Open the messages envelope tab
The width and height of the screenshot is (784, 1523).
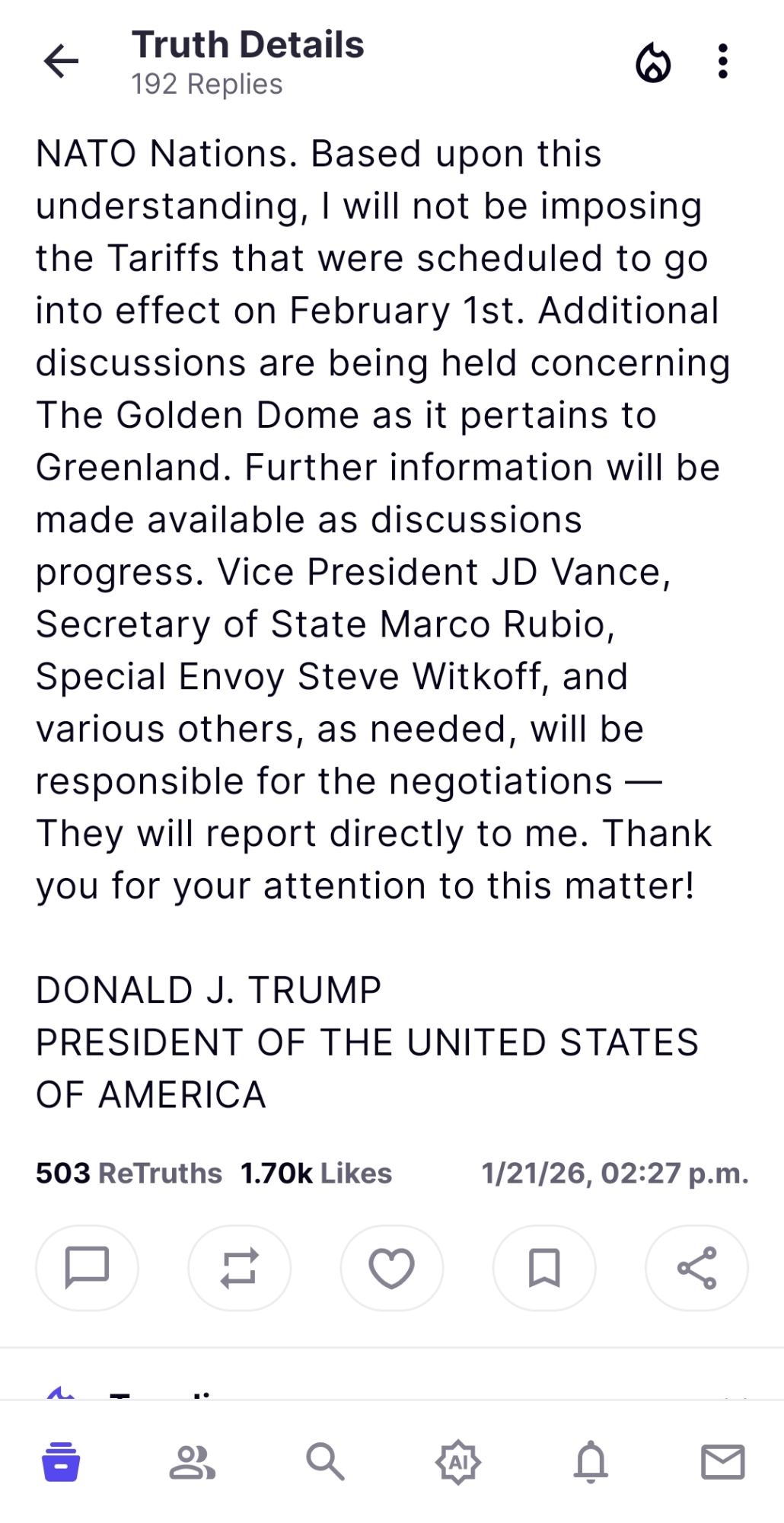tap(722, 1462)
